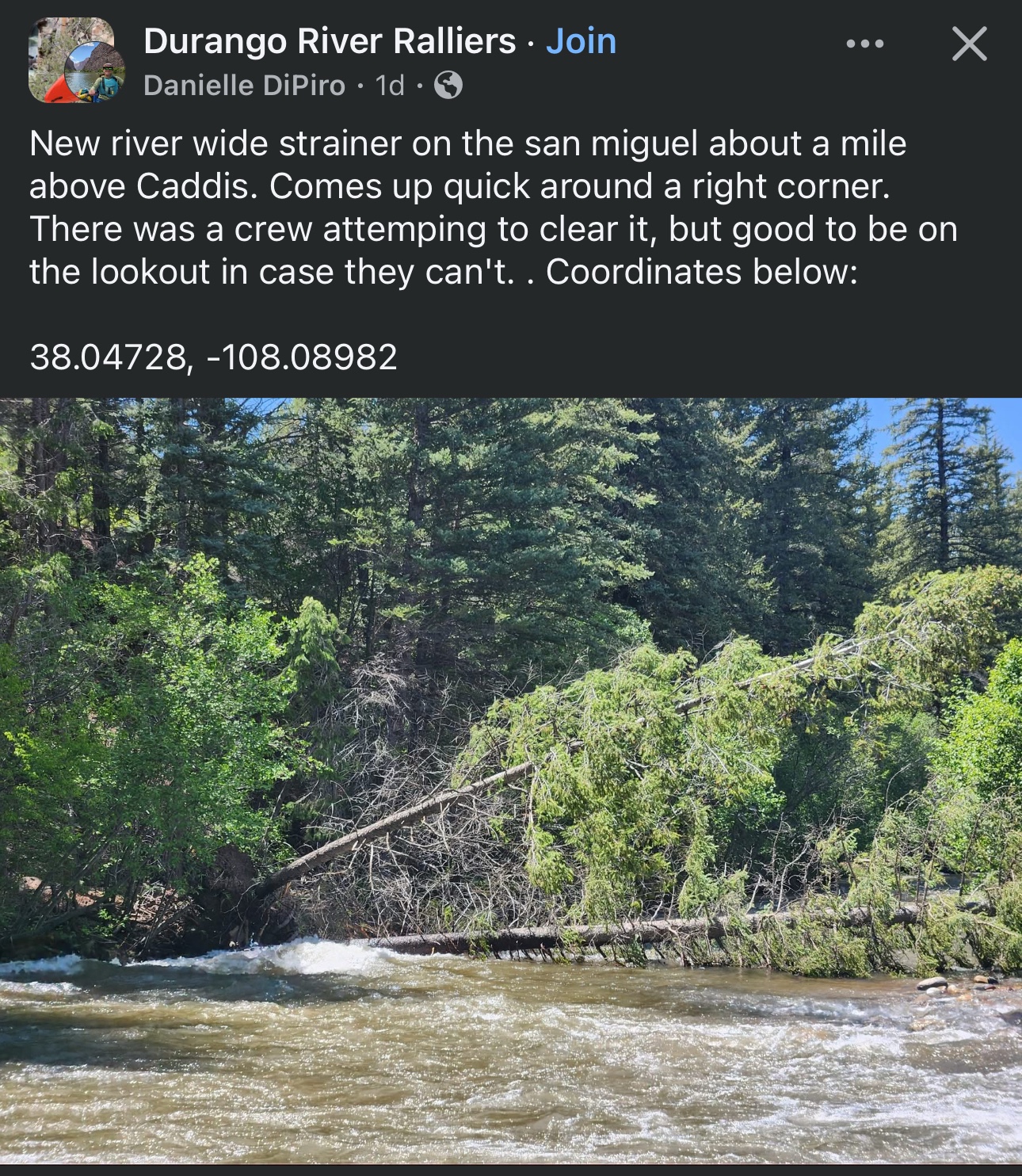Join the Durango River Ralliers group
Viewport: 1022px width, 1176px height.
tap(581, 41)
